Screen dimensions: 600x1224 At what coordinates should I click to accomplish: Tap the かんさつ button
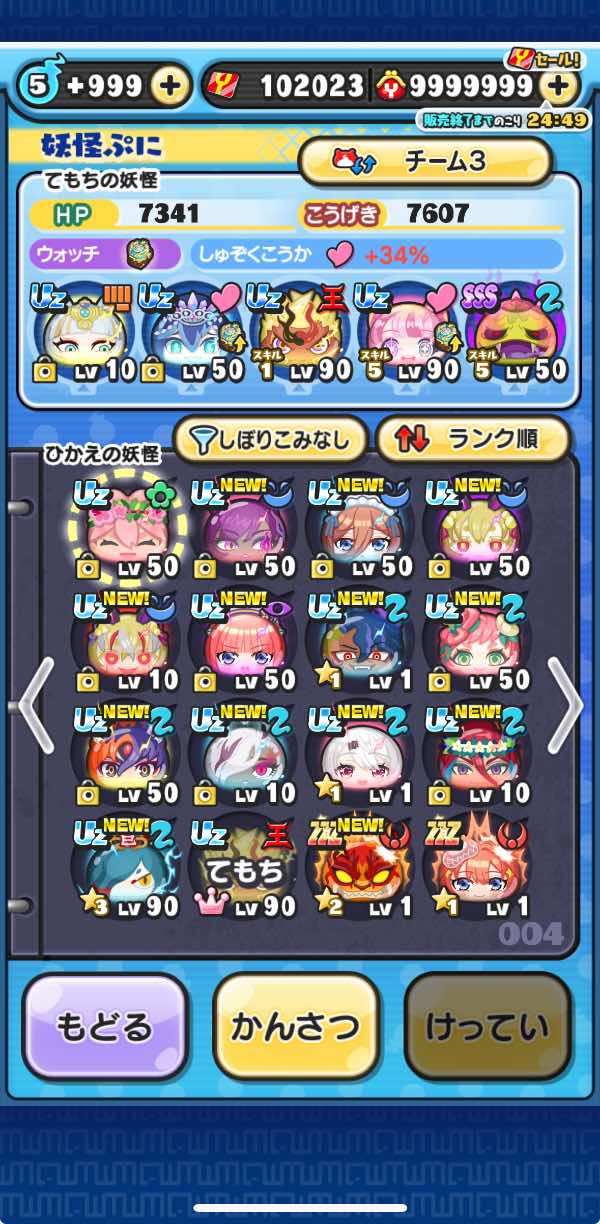(296, 1027)
